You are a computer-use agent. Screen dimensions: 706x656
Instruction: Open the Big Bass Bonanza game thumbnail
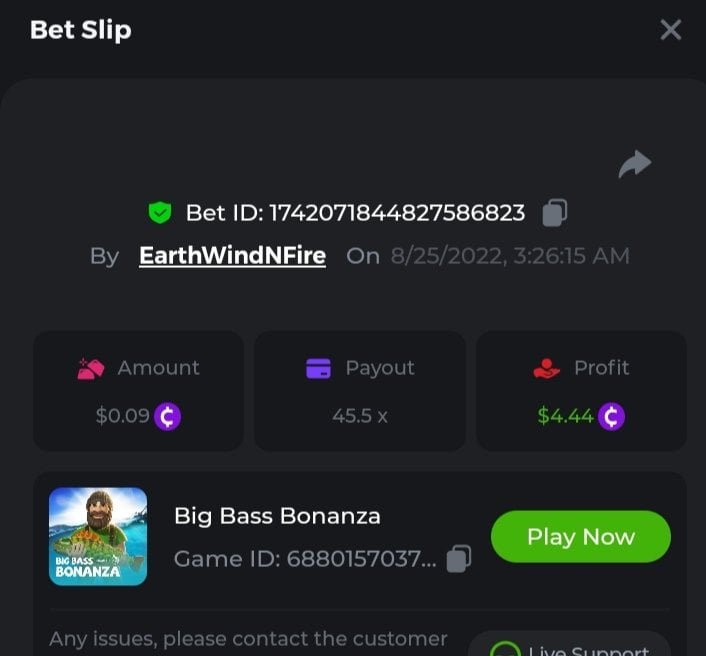click(x=98, y=536)
